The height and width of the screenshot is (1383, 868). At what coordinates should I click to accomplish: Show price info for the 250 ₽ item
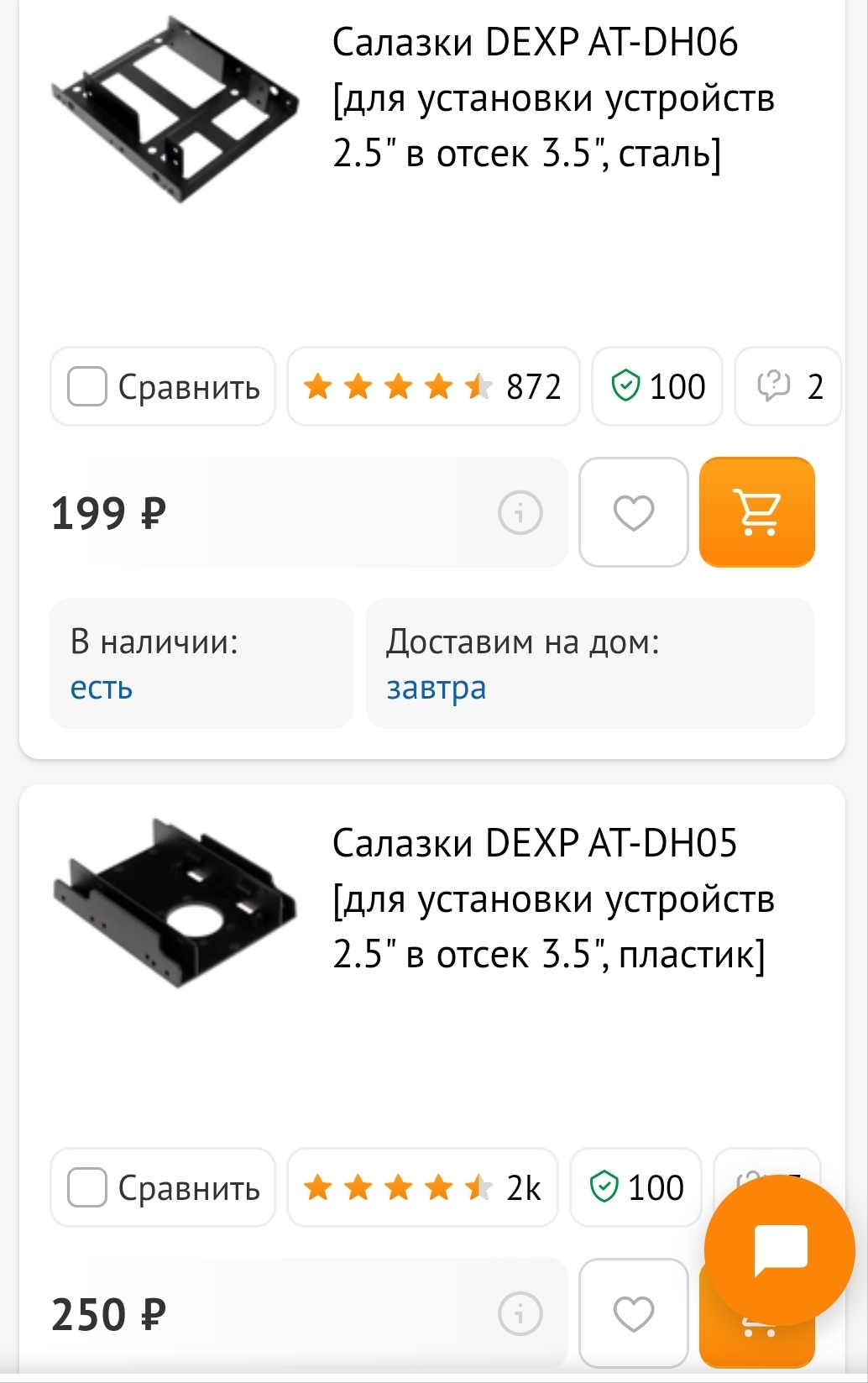(x=520, y=1313)
